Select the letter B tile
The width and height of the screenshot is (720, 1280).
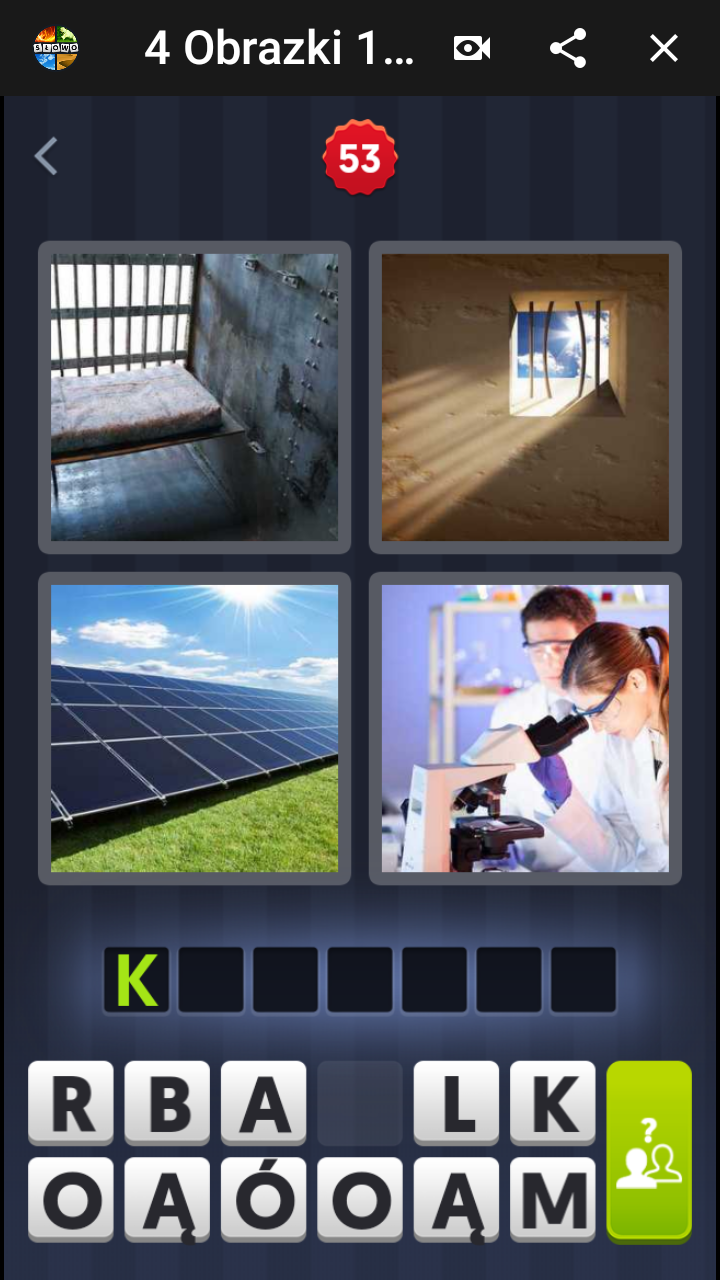click(167, 1103)
